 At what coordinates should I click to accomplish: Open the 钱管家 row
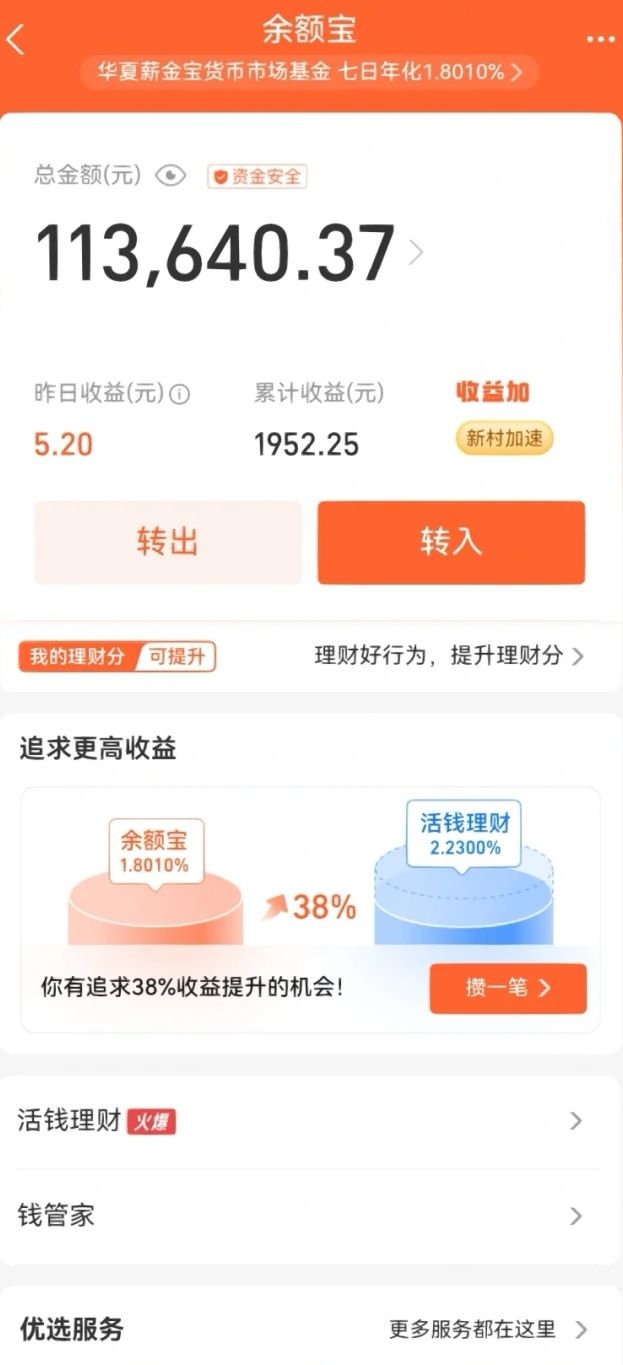click(x=310, y=1216)
